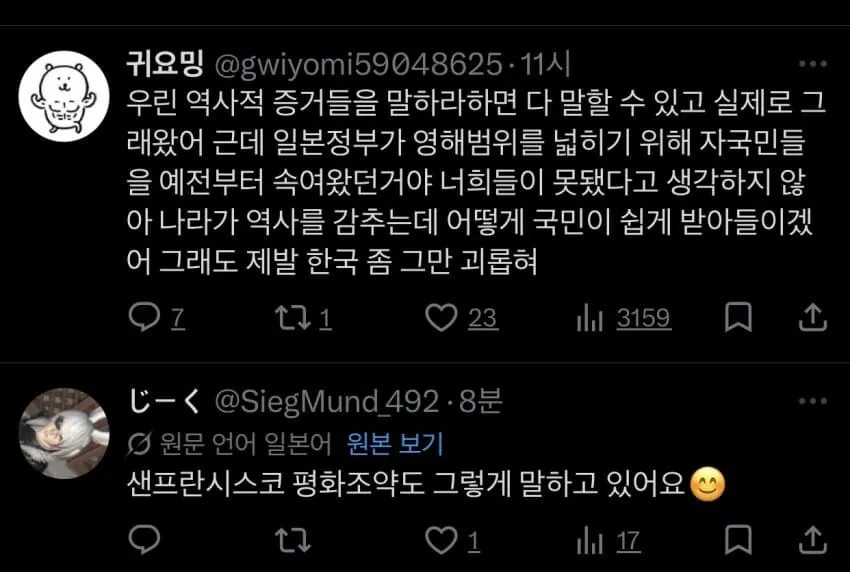Reply to 귀요밍's tweet
Viewport: 850px width, 572px height.
pyautogui.click(x=146, y=318)
